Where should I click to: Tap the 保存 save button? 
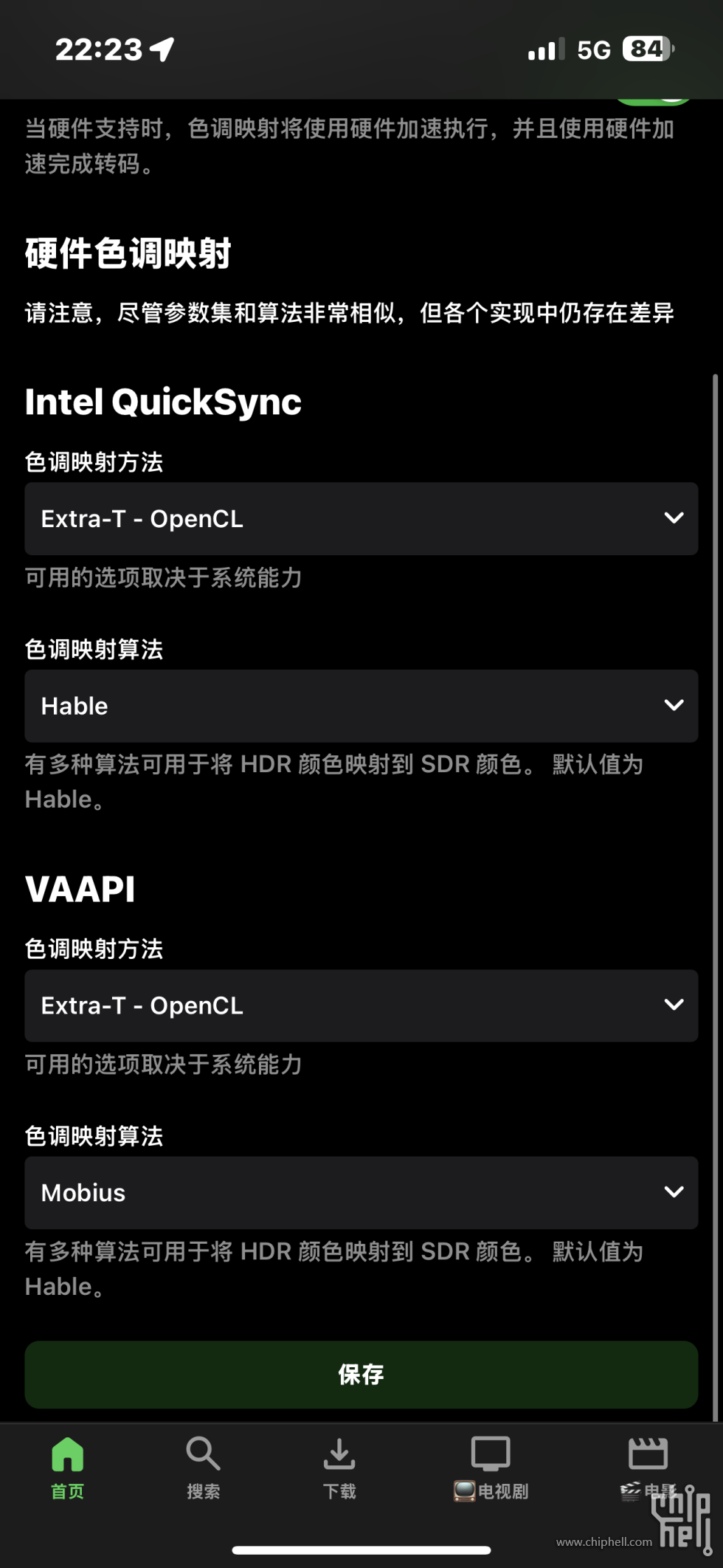(x=361, y=1375)
